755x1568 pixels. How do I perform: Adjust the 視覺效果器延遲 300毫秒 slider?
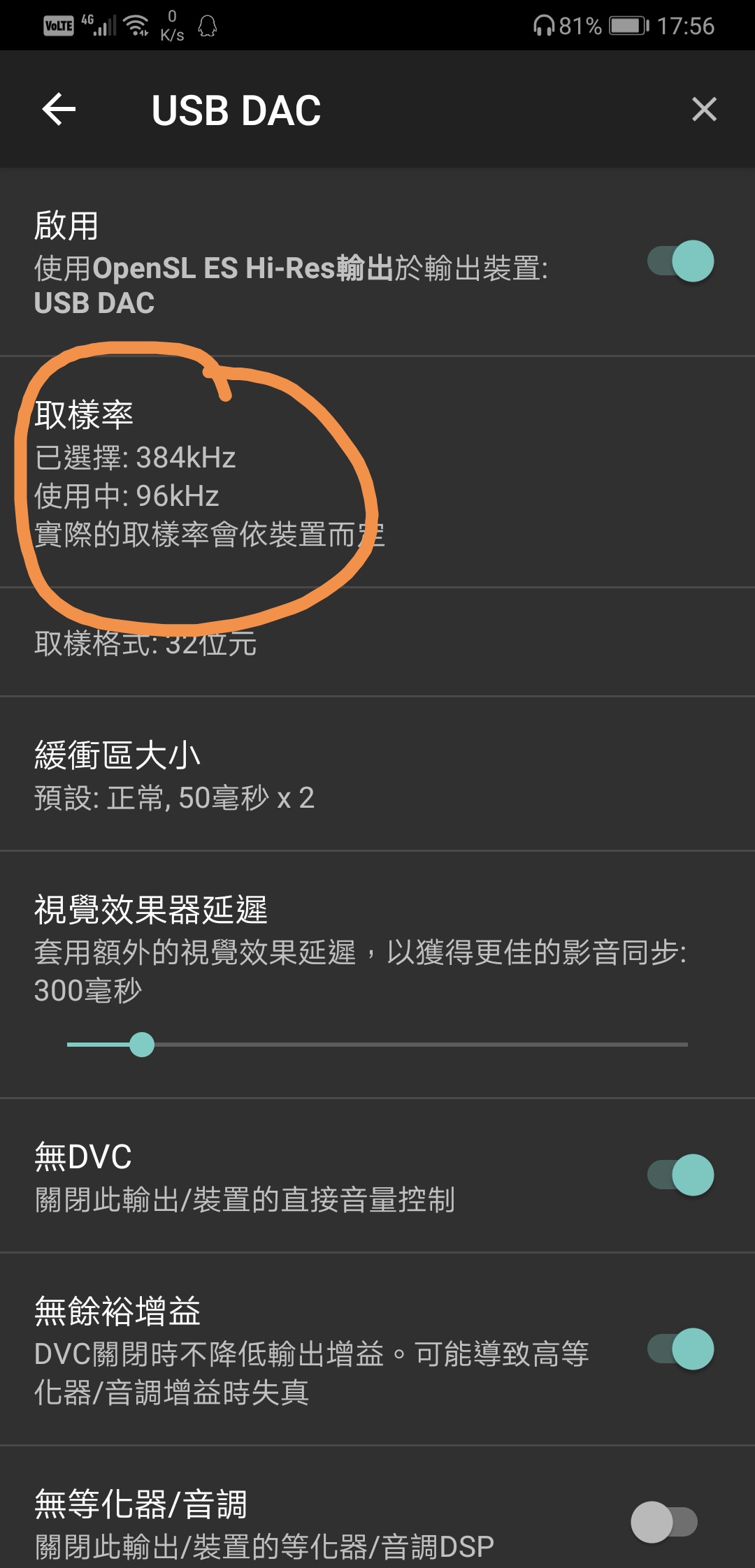pos(143,1045)
